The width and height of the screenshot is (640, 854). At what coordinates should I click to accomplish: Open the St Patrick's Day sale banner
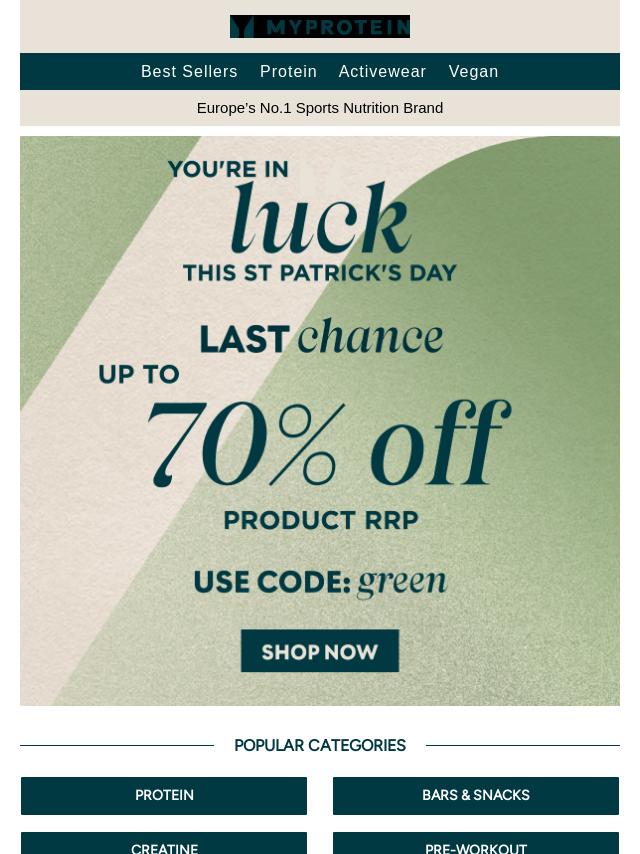(320, 420)
